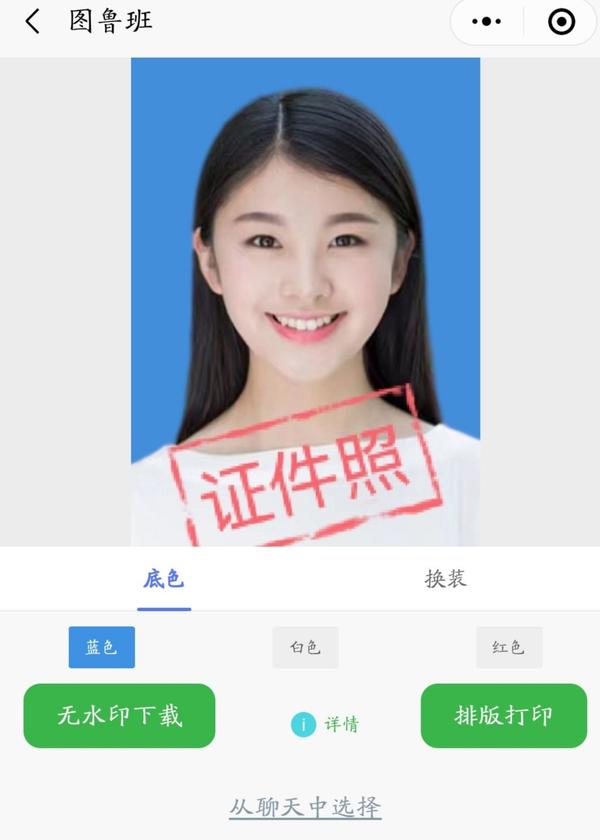
Task: Pick 红色 background color
Action: point(508,648)
